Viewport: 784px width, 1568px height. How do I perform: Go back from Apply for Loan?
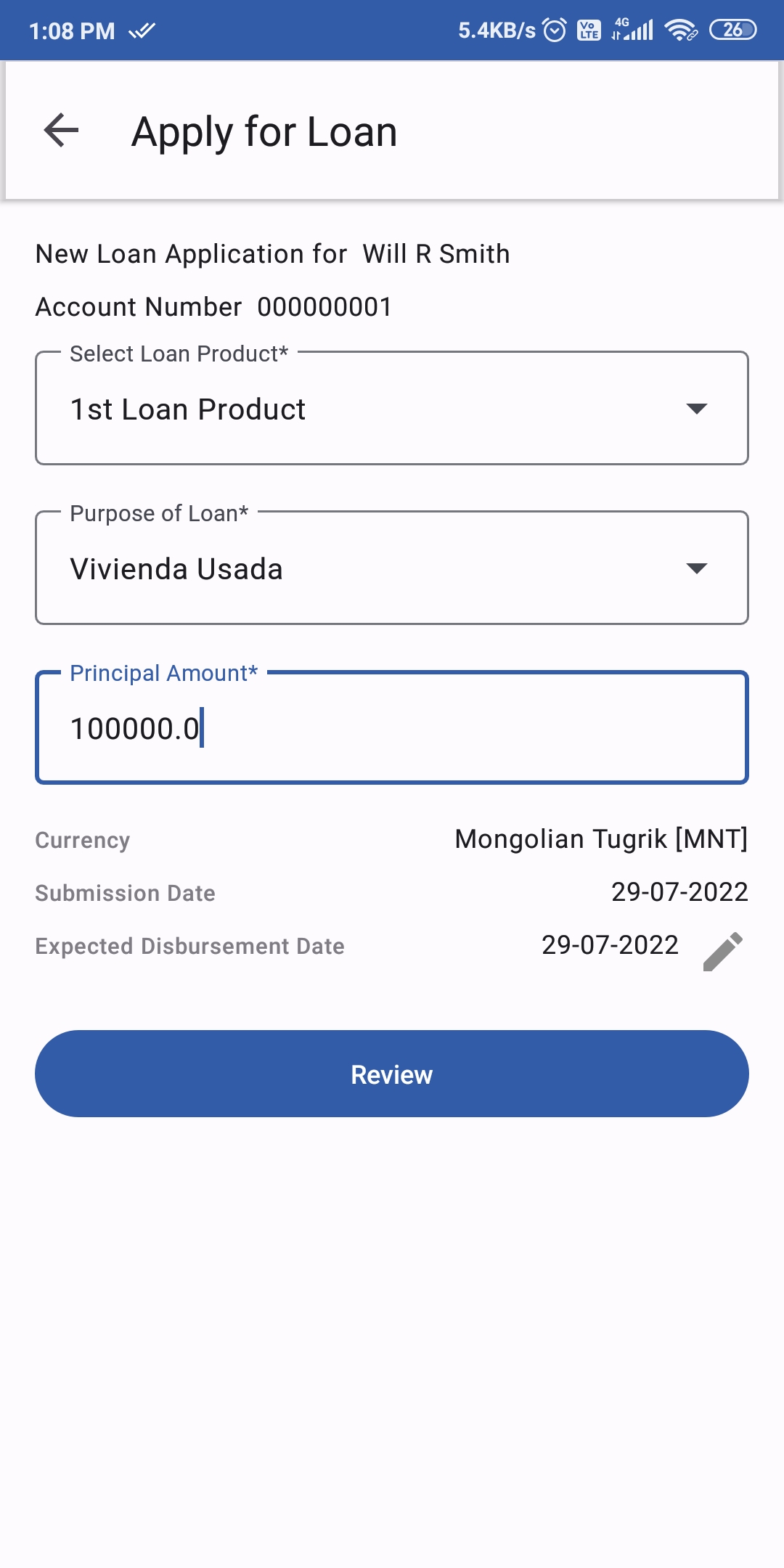(62, 131)
